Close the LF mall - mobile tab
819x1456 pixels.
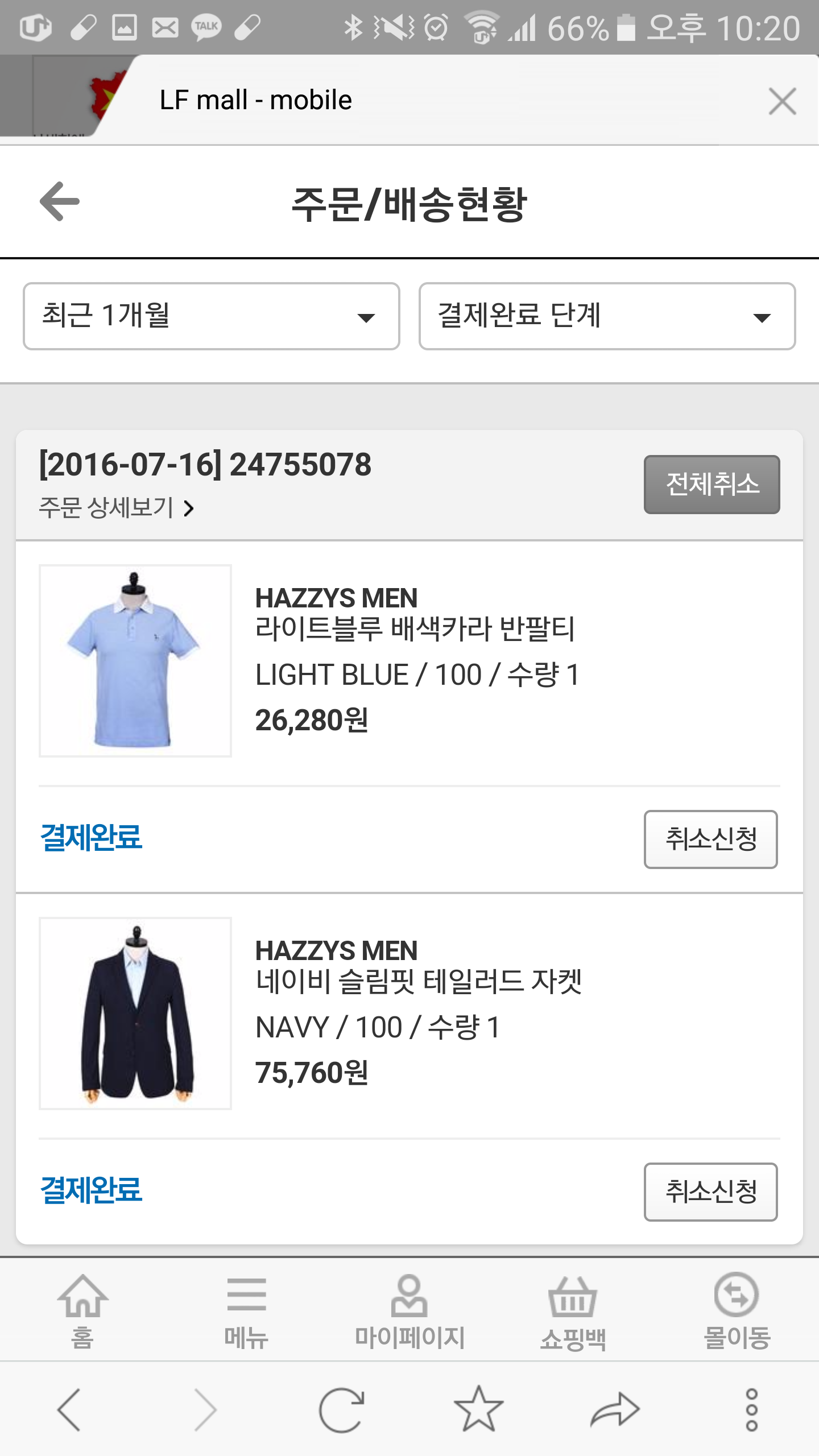[782, 101]
